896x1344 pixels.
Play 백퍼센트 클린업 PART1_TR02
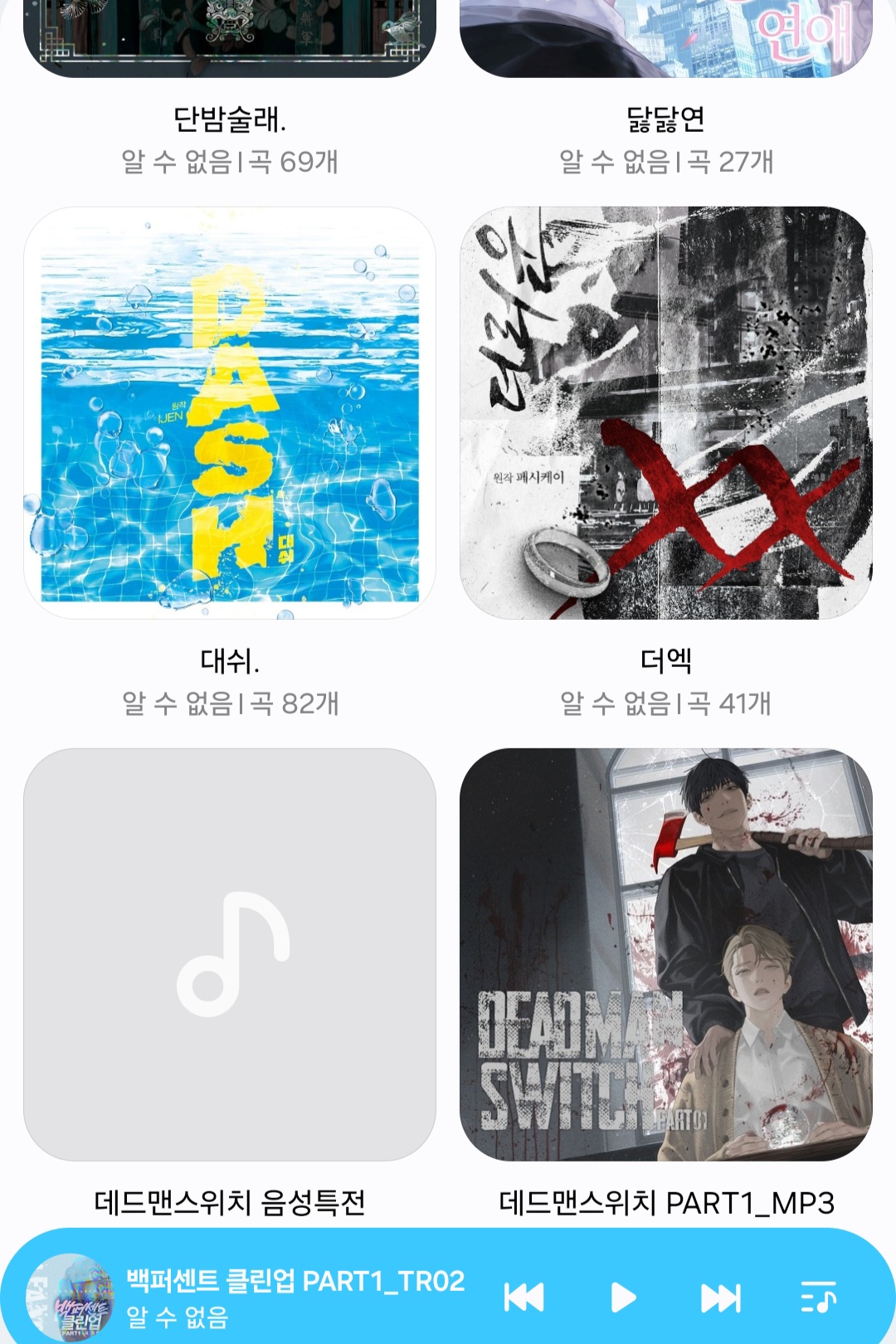(x=622, y=1298)
